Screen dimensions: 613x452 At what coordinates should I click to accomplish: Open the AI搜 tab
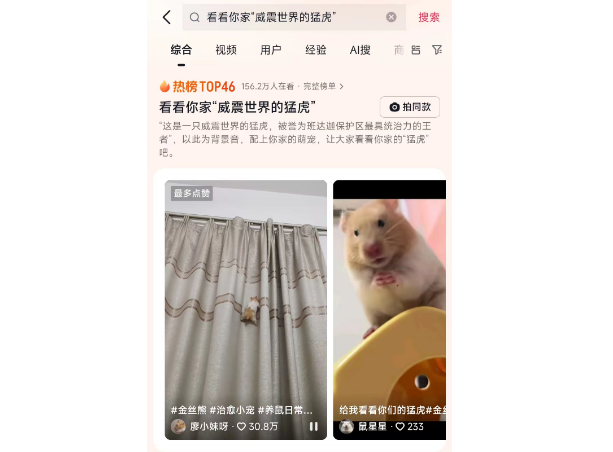pos(360,50)
